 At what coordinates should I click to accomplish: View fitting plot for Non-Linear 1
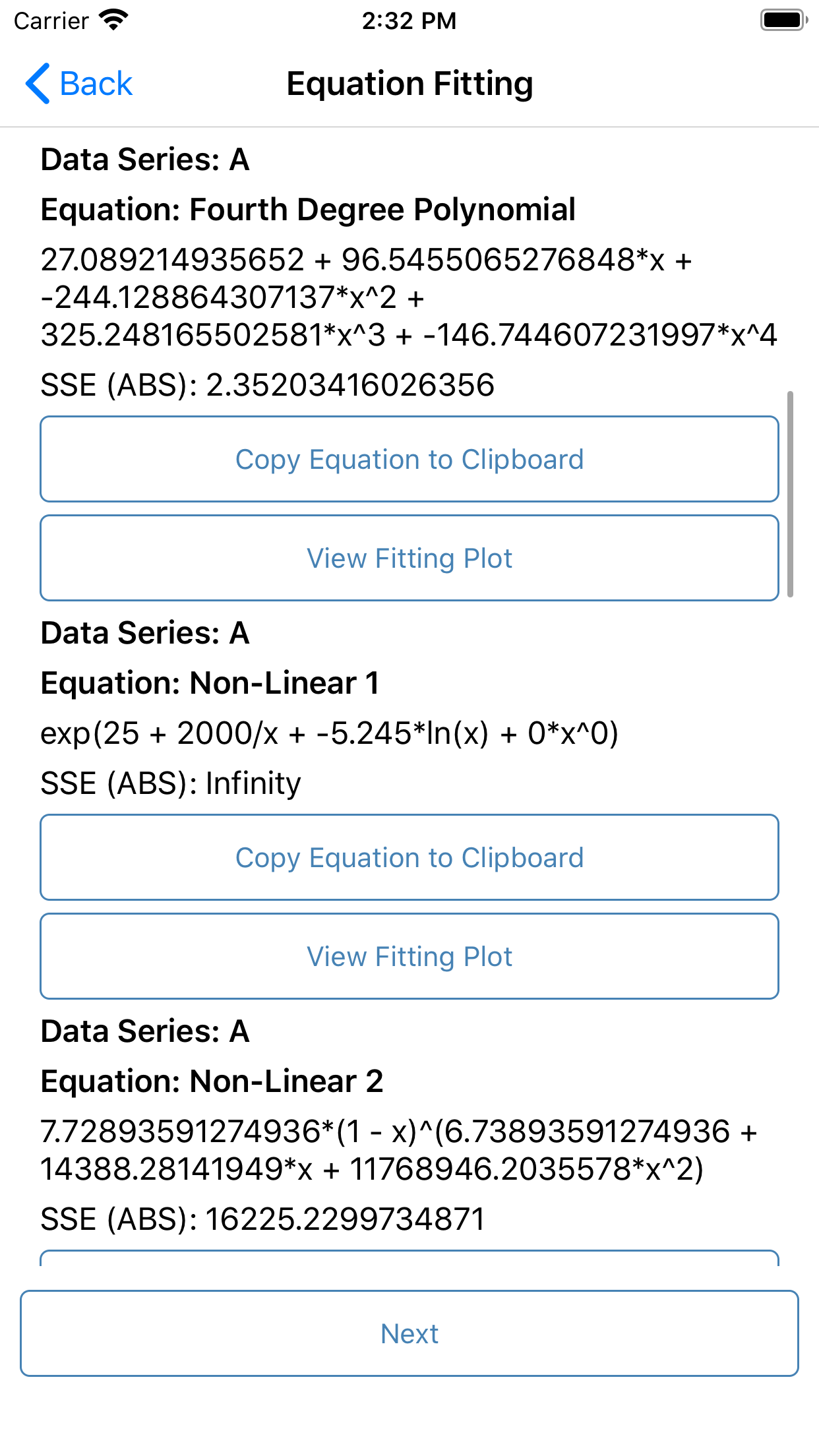(409, 956)
